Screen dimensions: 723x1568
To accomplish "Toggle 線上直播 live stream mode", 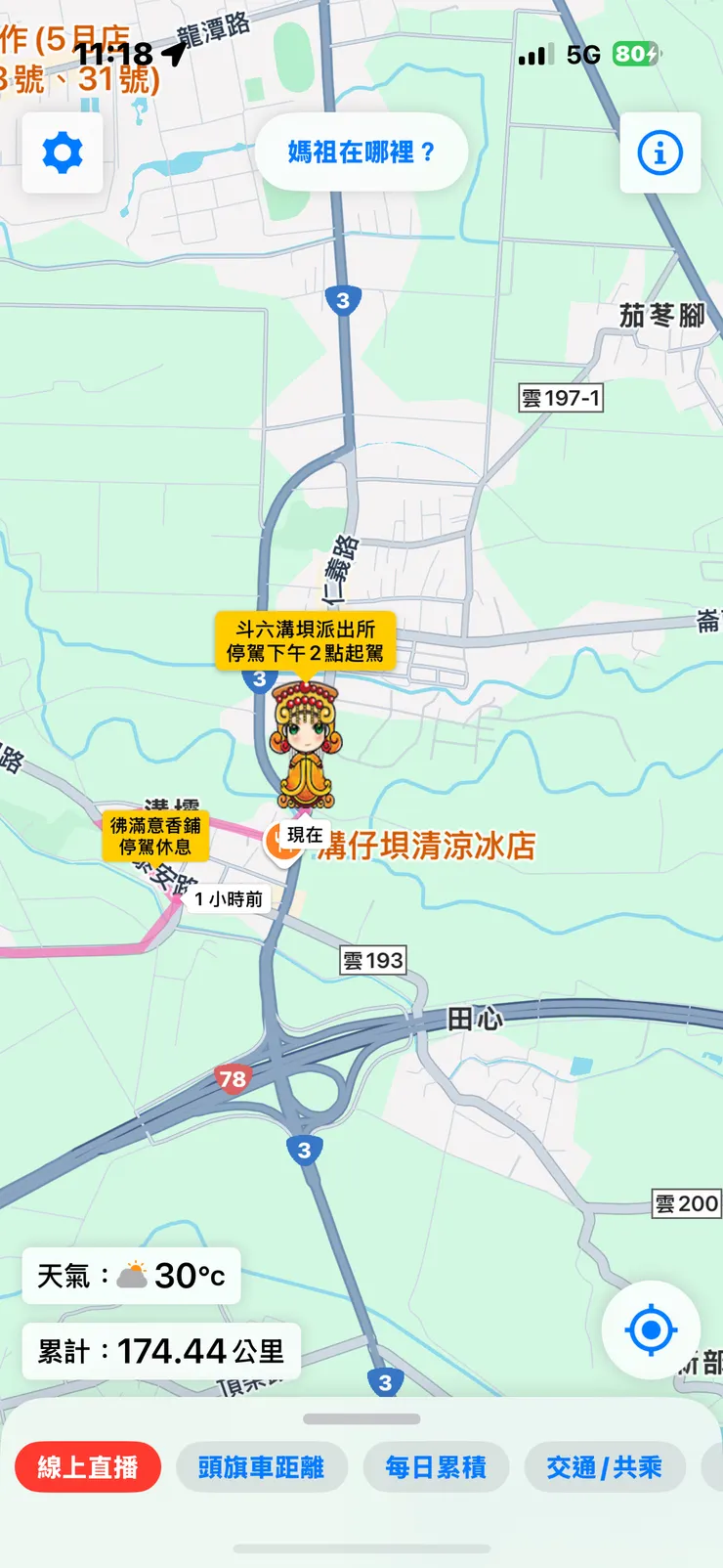I will pos(88,1466).
